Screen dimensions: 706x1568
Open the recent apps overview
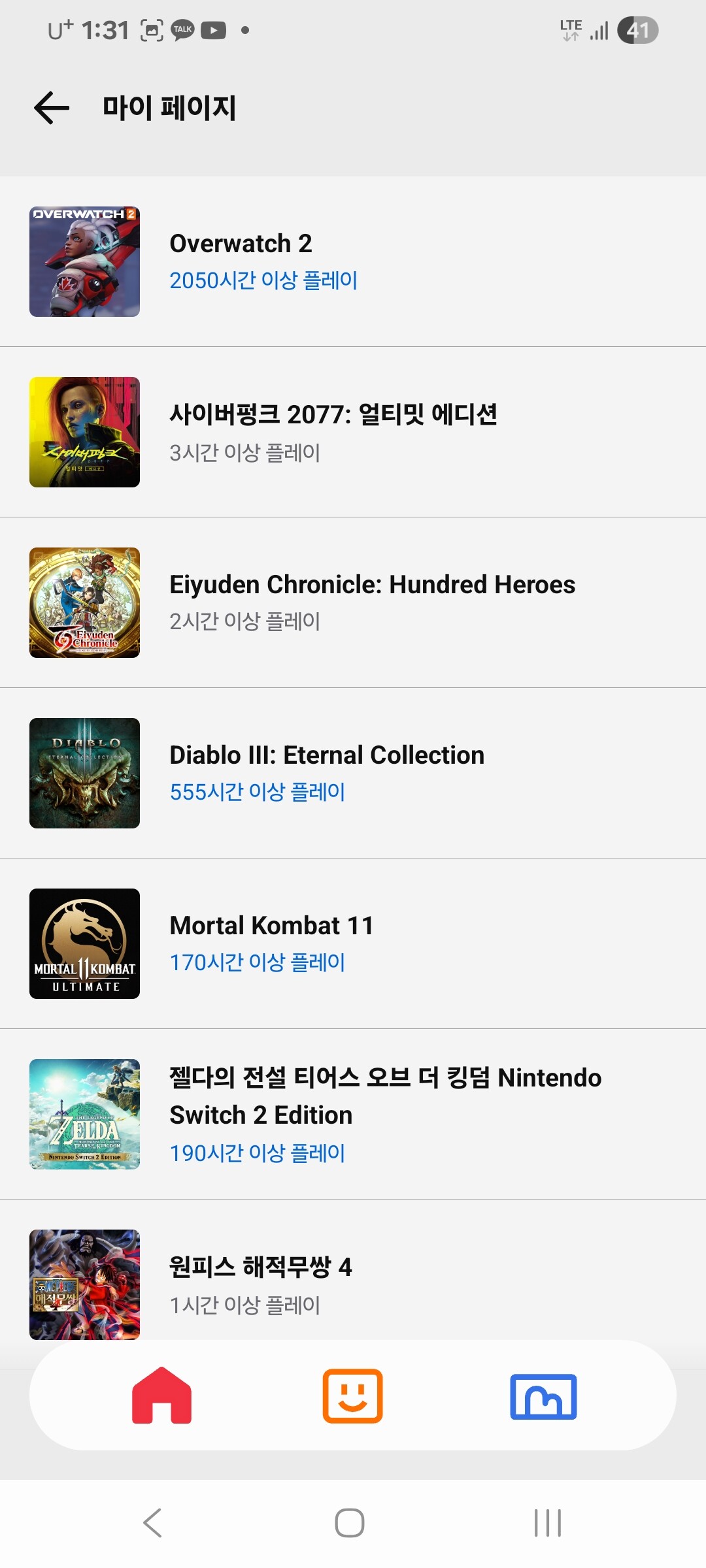click(547, 1523)
